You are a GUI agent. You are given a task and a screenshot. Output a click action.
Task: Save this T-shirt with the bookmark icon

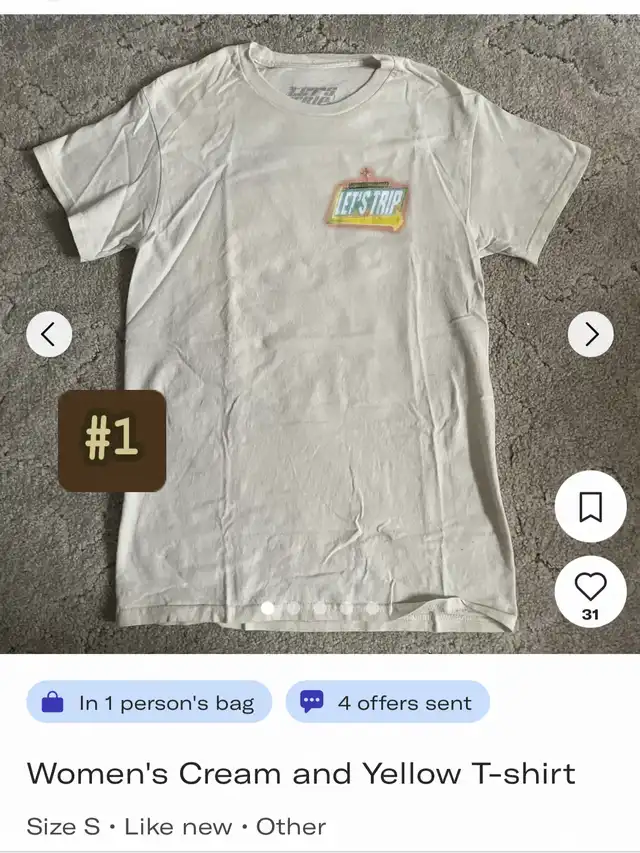point(590,508)
